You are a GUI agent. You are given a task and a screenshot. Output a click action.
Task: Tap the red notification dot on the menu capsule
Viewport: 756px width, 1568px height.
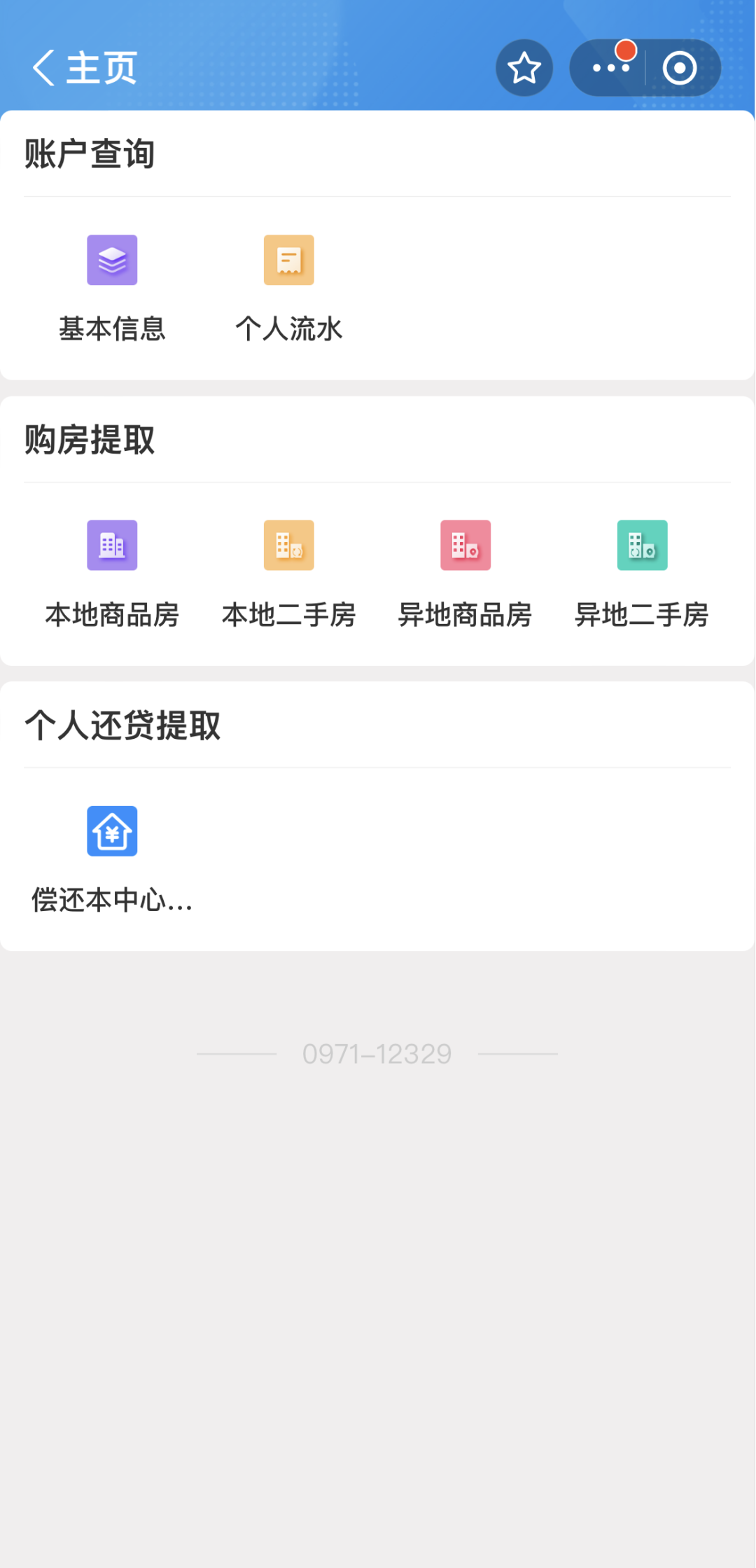[625, 49]
